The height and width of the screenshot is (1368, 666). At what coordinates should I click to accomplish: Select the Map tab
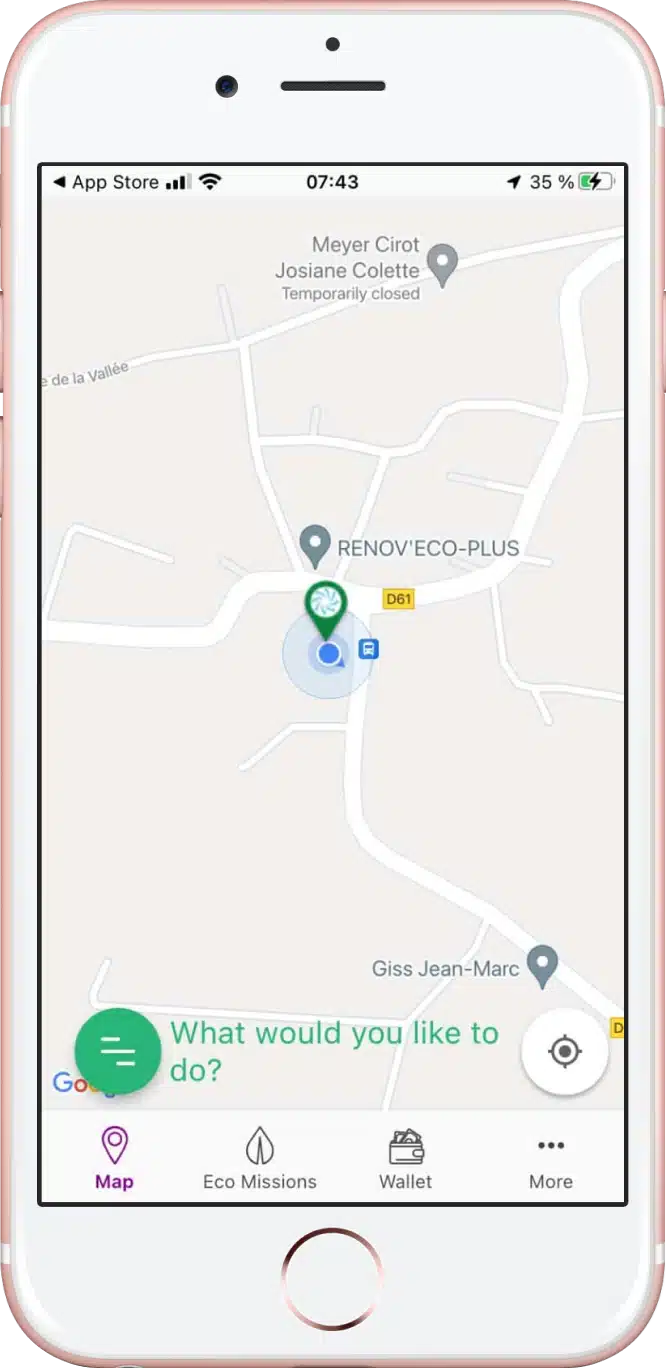[x=114, y=1158]
